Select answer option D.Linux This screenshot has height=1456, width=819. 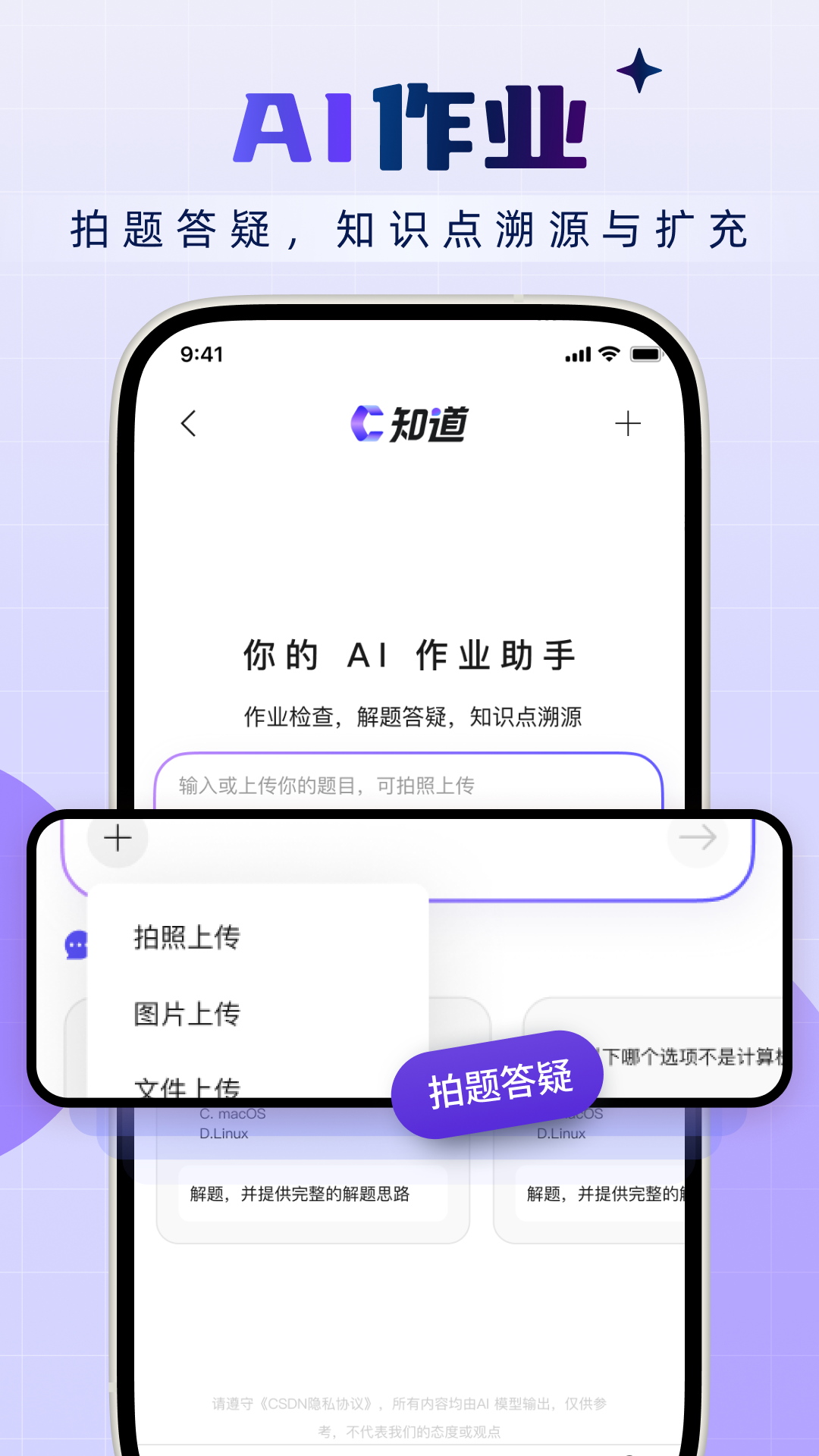224,1134
